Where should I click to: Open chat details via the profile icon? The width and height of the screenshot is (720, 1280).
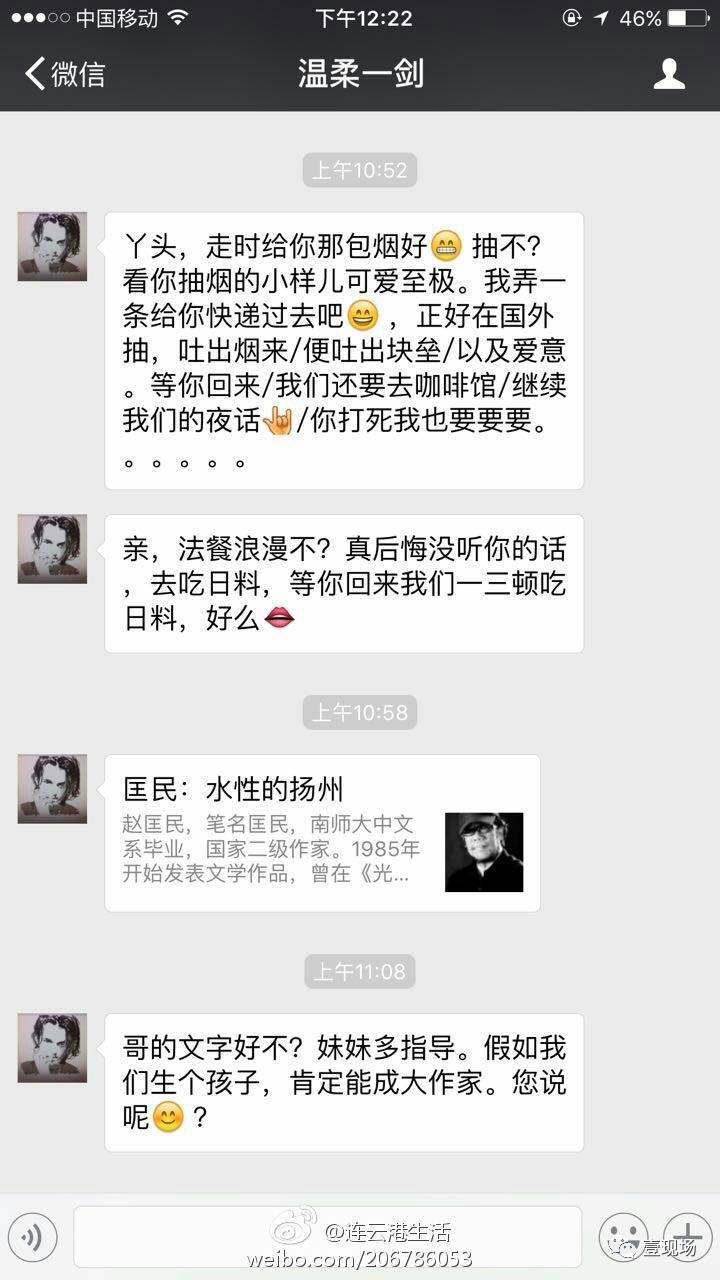[669, 73]
